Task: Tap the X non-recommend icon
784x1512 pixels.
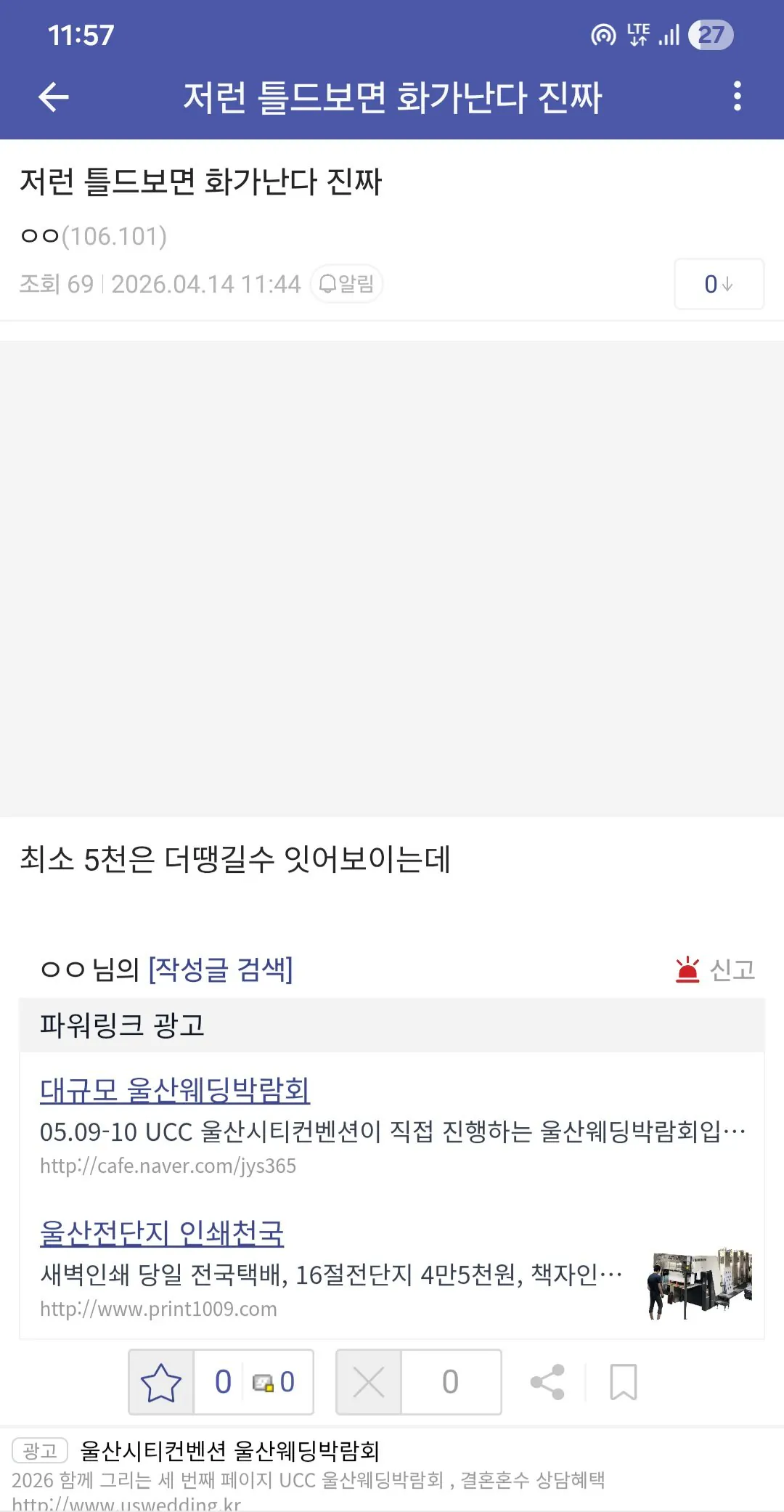Action: 369,1383
